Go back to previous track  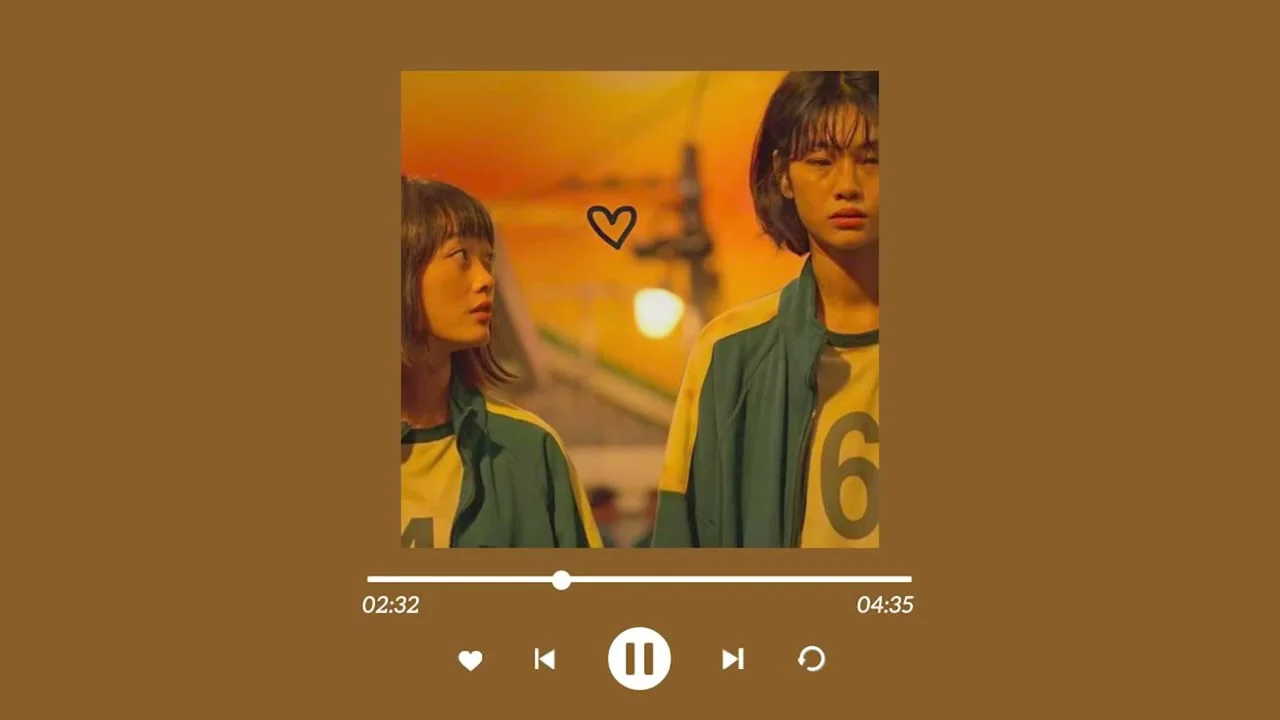click(544, 658)
